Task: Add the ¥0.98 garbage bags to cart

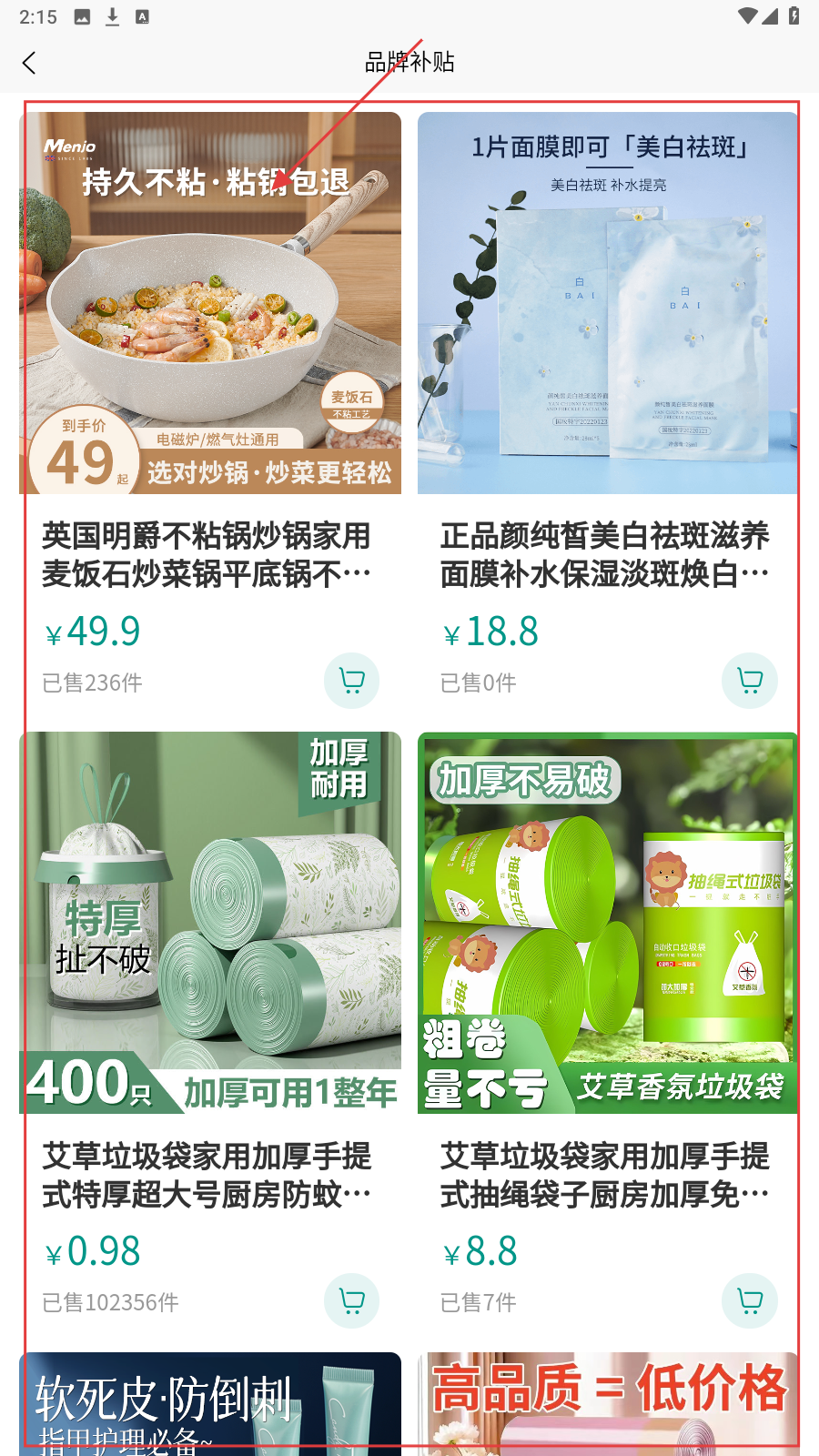Action: coord(351,1300)
